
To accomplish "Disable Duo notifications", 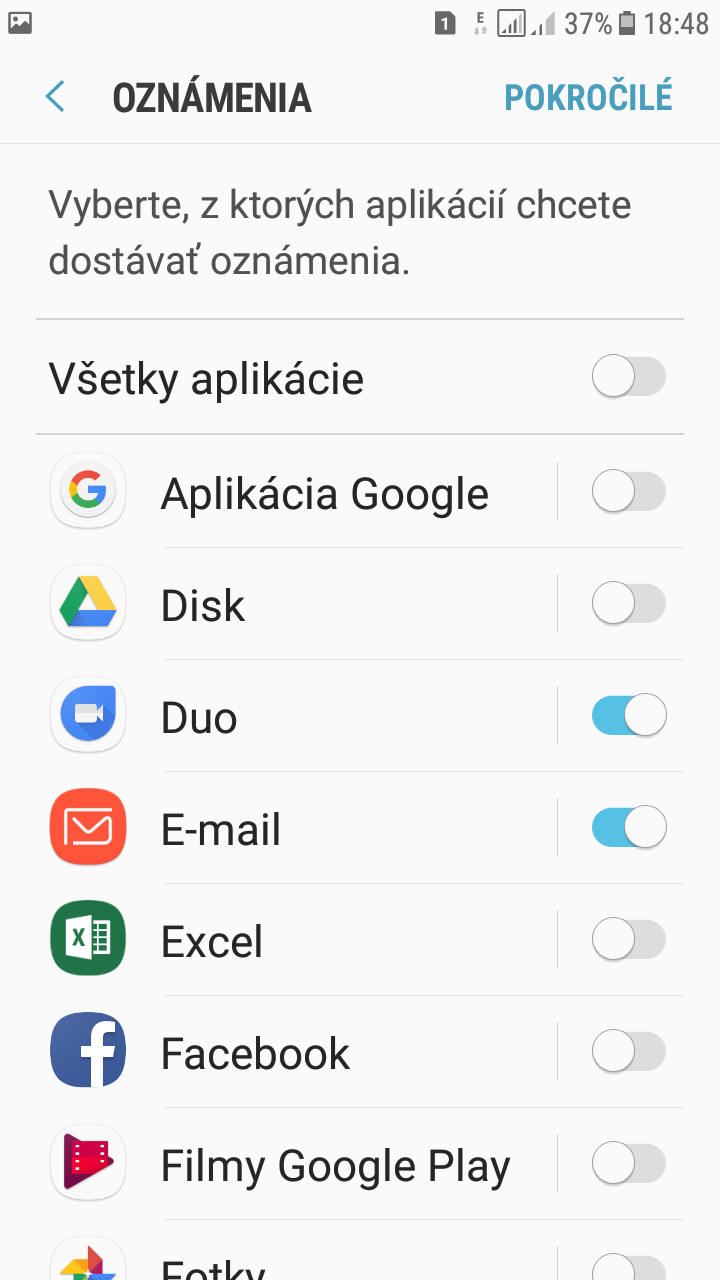I will (x=628, y=716).
